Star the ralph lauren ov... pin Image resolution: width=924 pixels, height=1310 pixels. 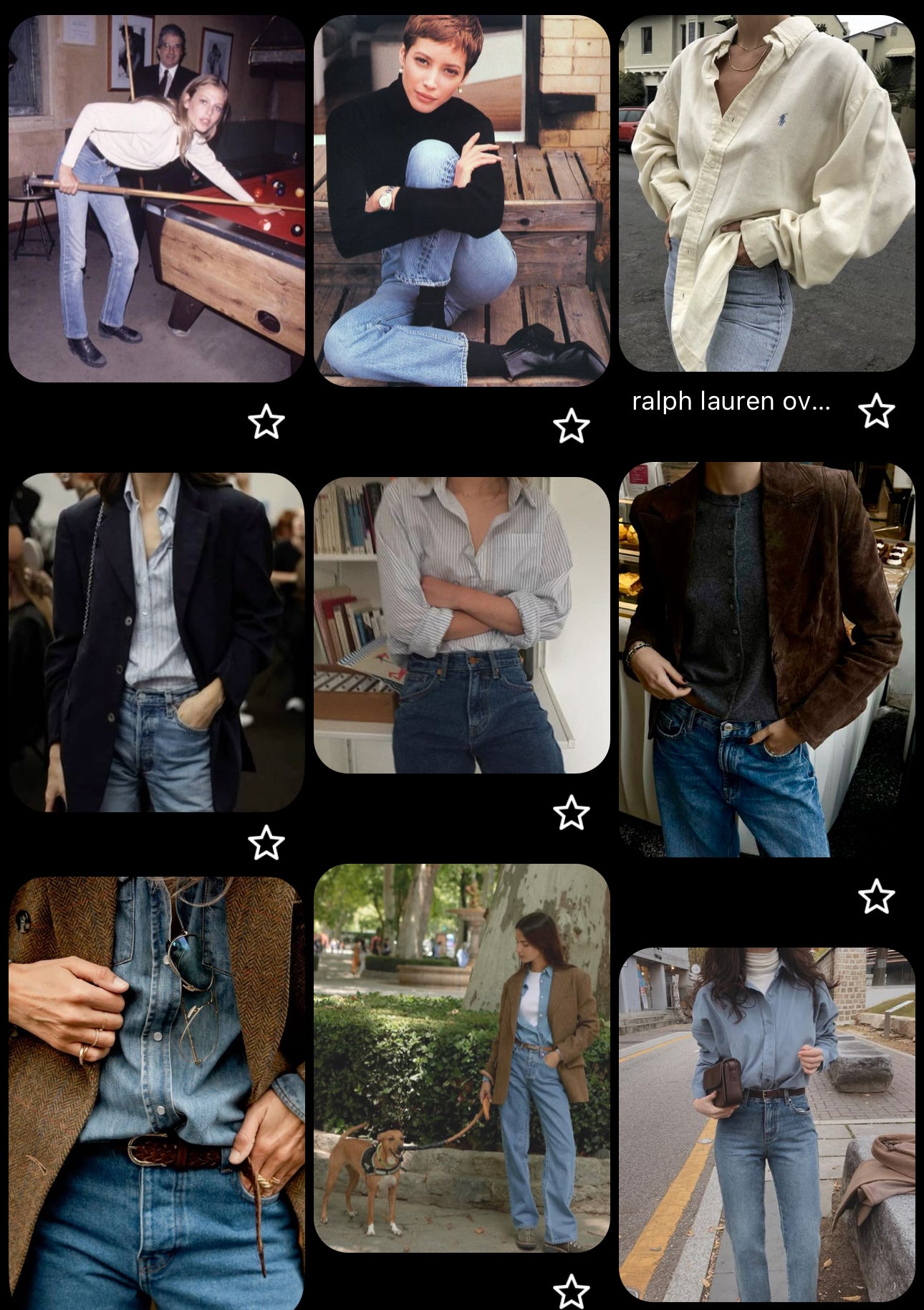tap(876, 411)
